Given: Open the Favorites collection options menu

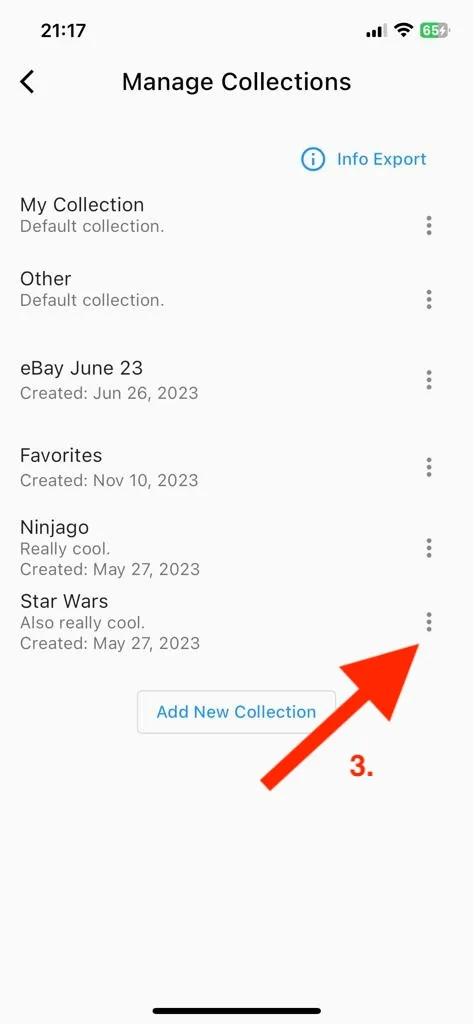Looking at the screenshot, I should pos(429,467).
